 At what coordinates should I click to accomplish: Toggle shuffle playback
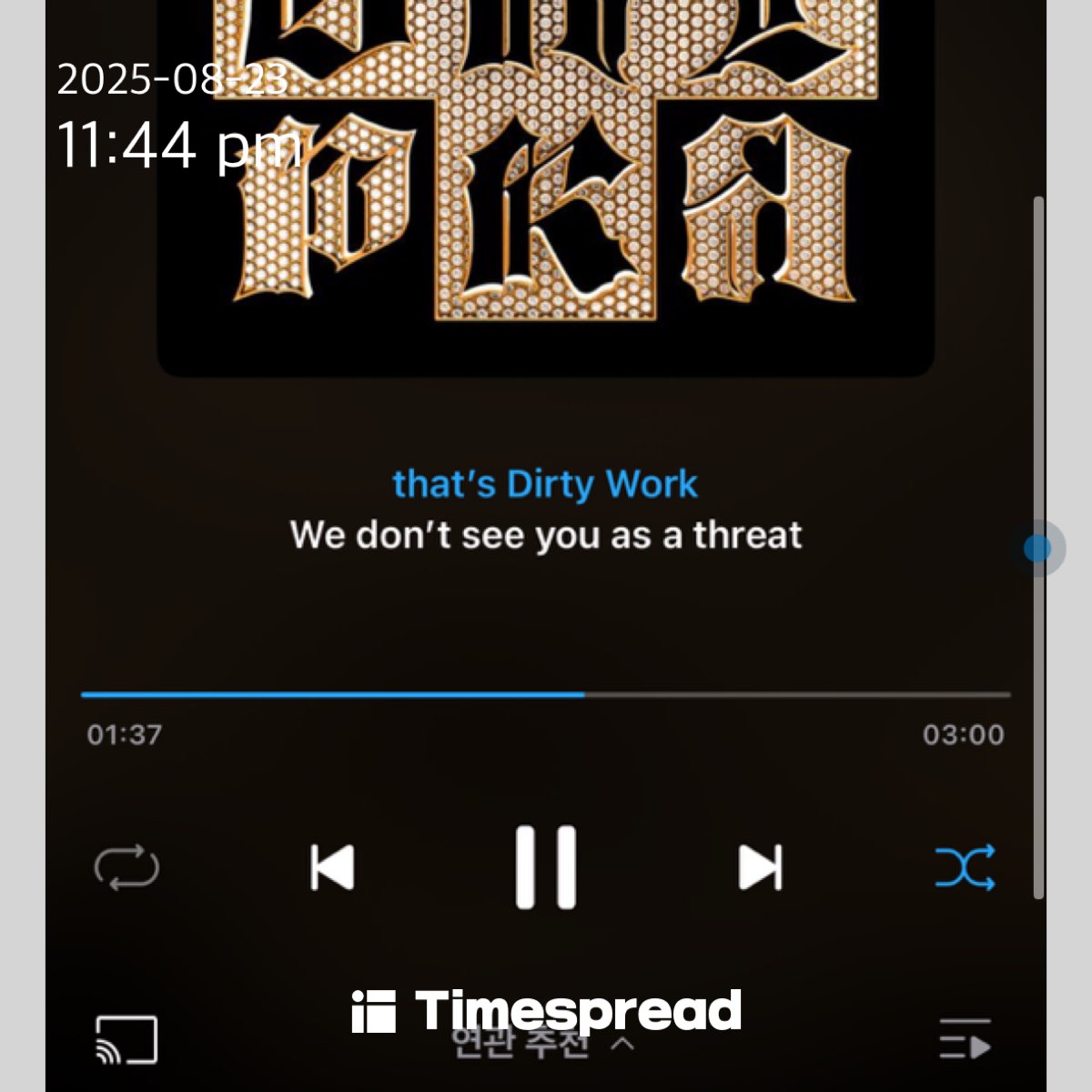965,867
